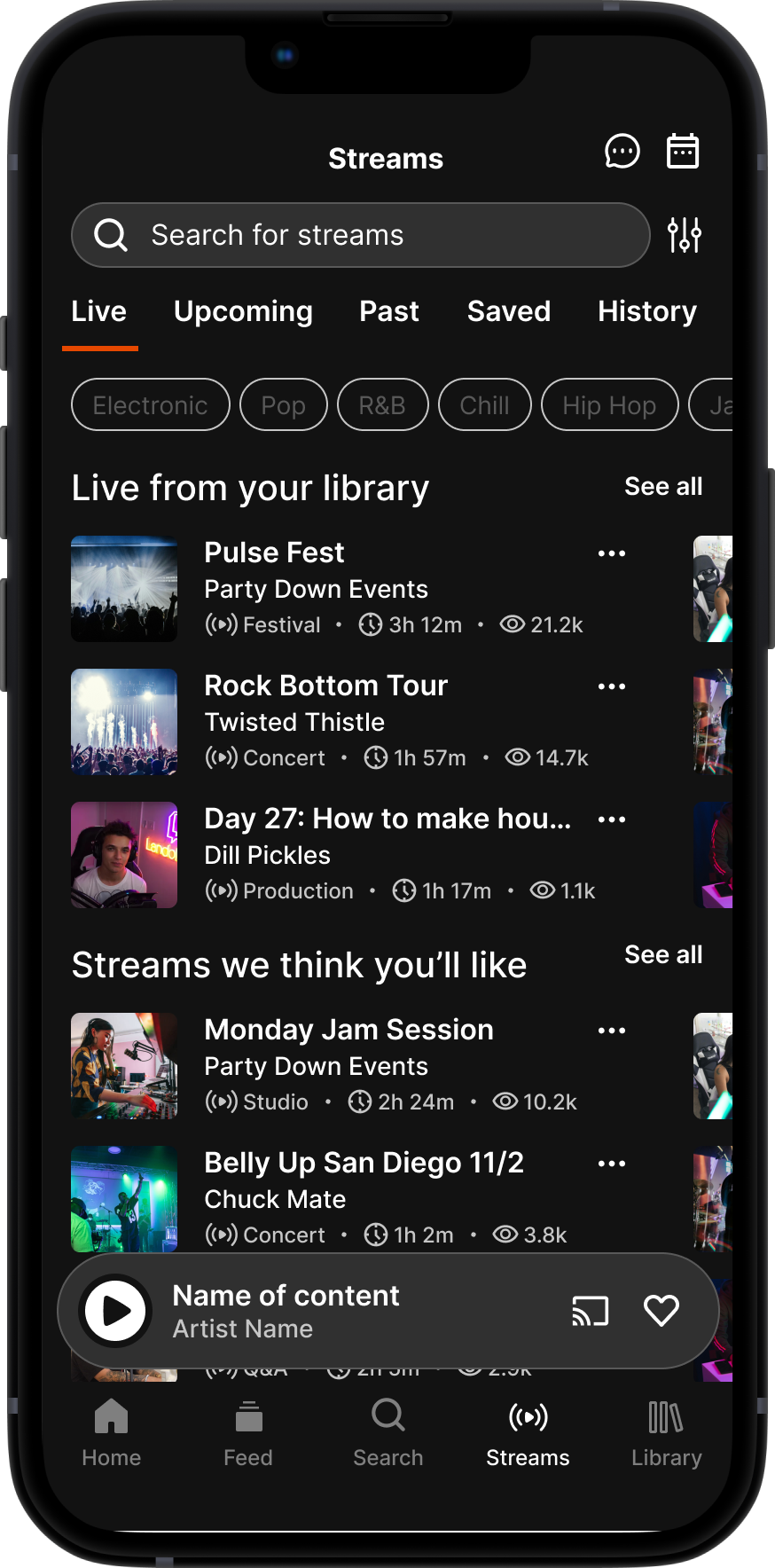Switch to the Upcoming tab
This screenshot has height=1568, width=775.
243,311
